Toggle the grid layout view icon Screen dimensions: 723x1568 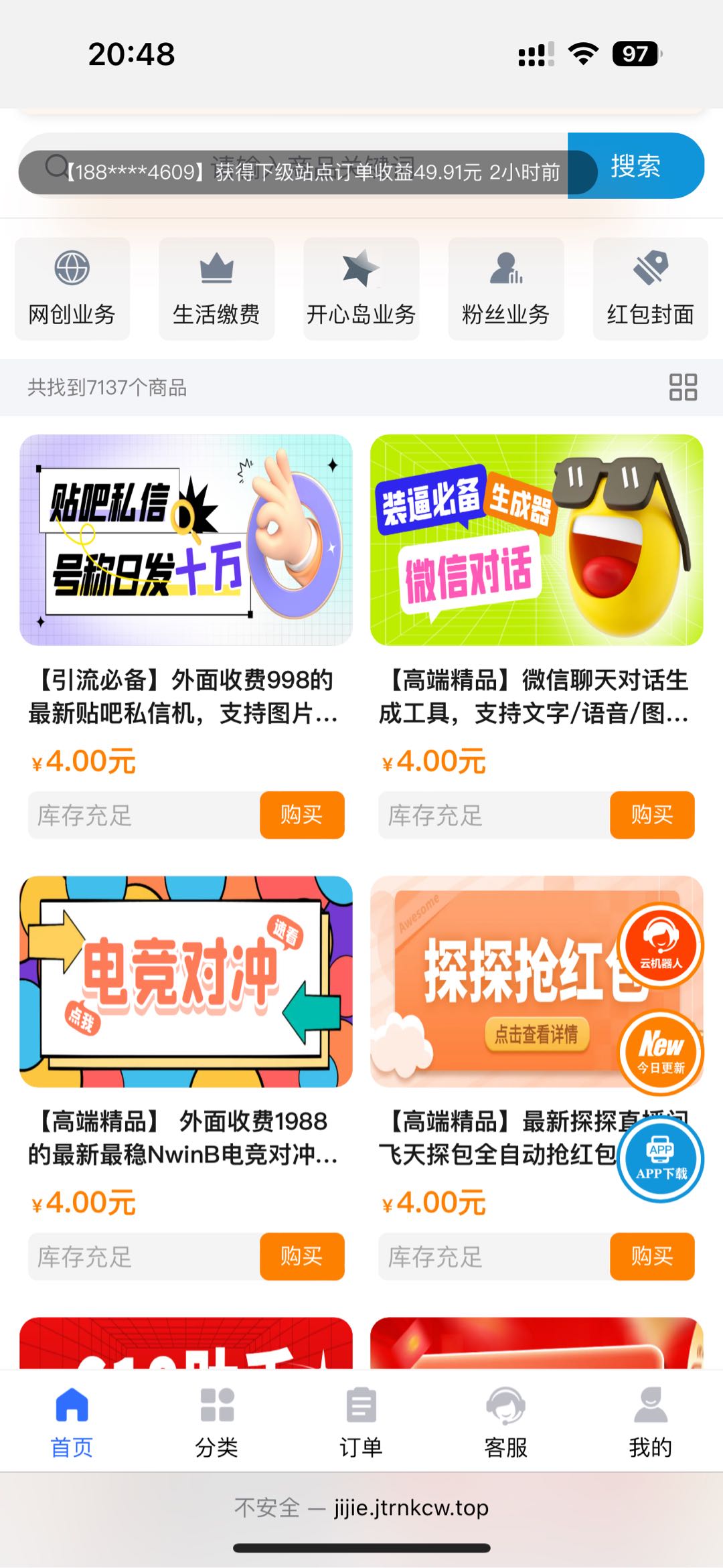(683, 387)
